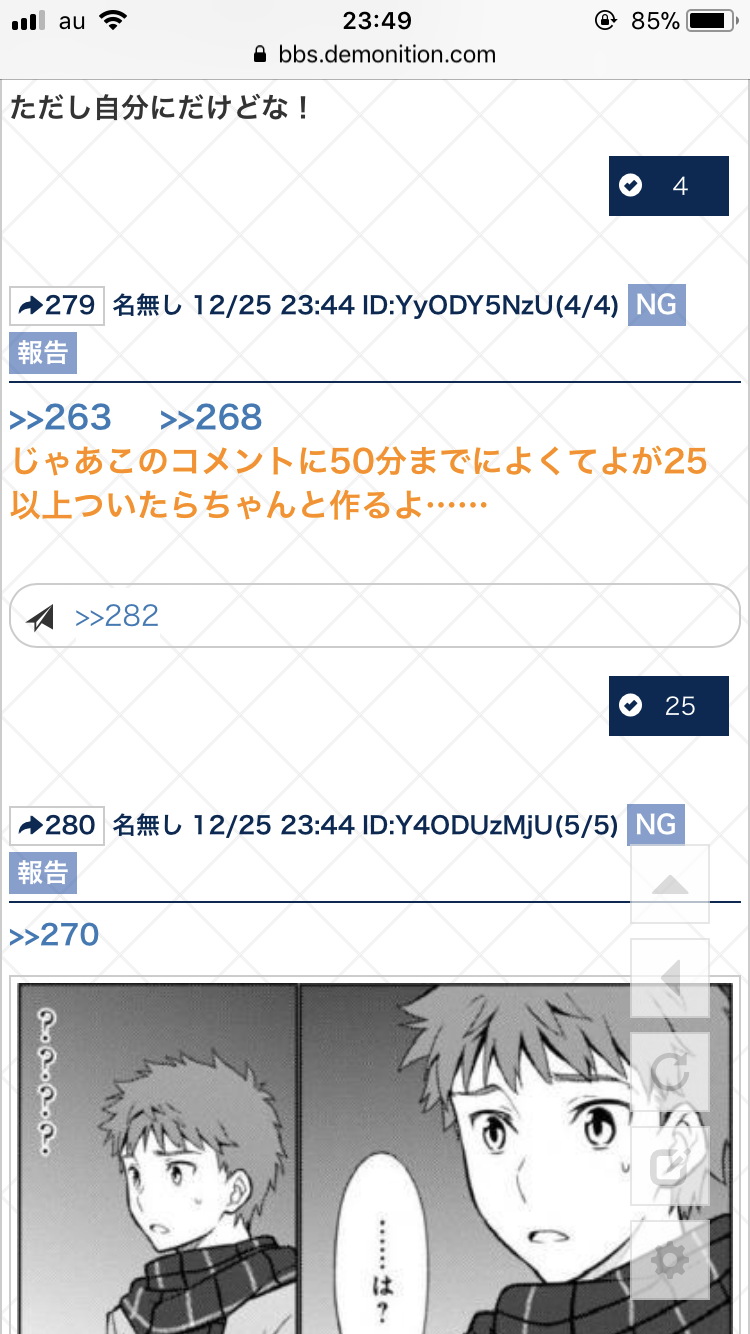Report post 279 with 報告
Screen dimensions: 750x1334
click(x=43, y=353)
